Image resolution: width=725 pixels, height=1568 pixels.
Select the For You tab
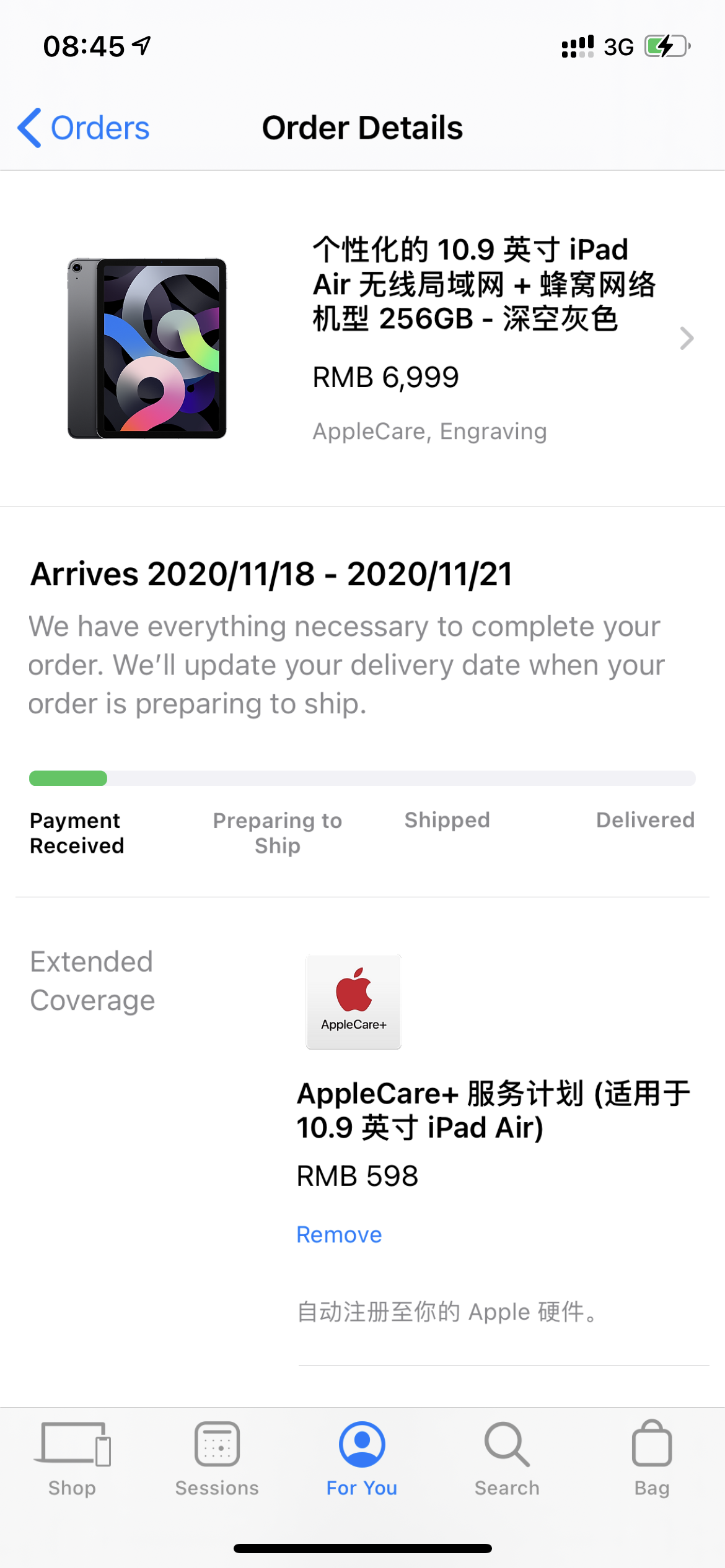coord(362,1460)
